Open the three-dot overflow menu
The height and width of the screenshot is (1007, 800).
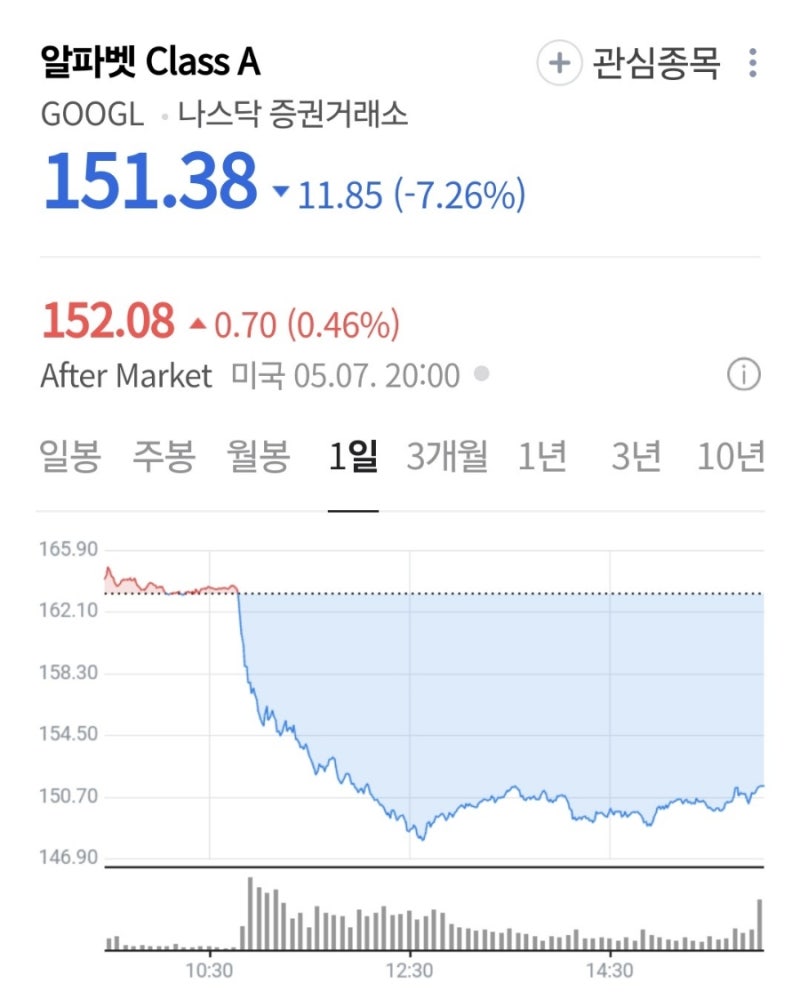click(x=751, y=62)
